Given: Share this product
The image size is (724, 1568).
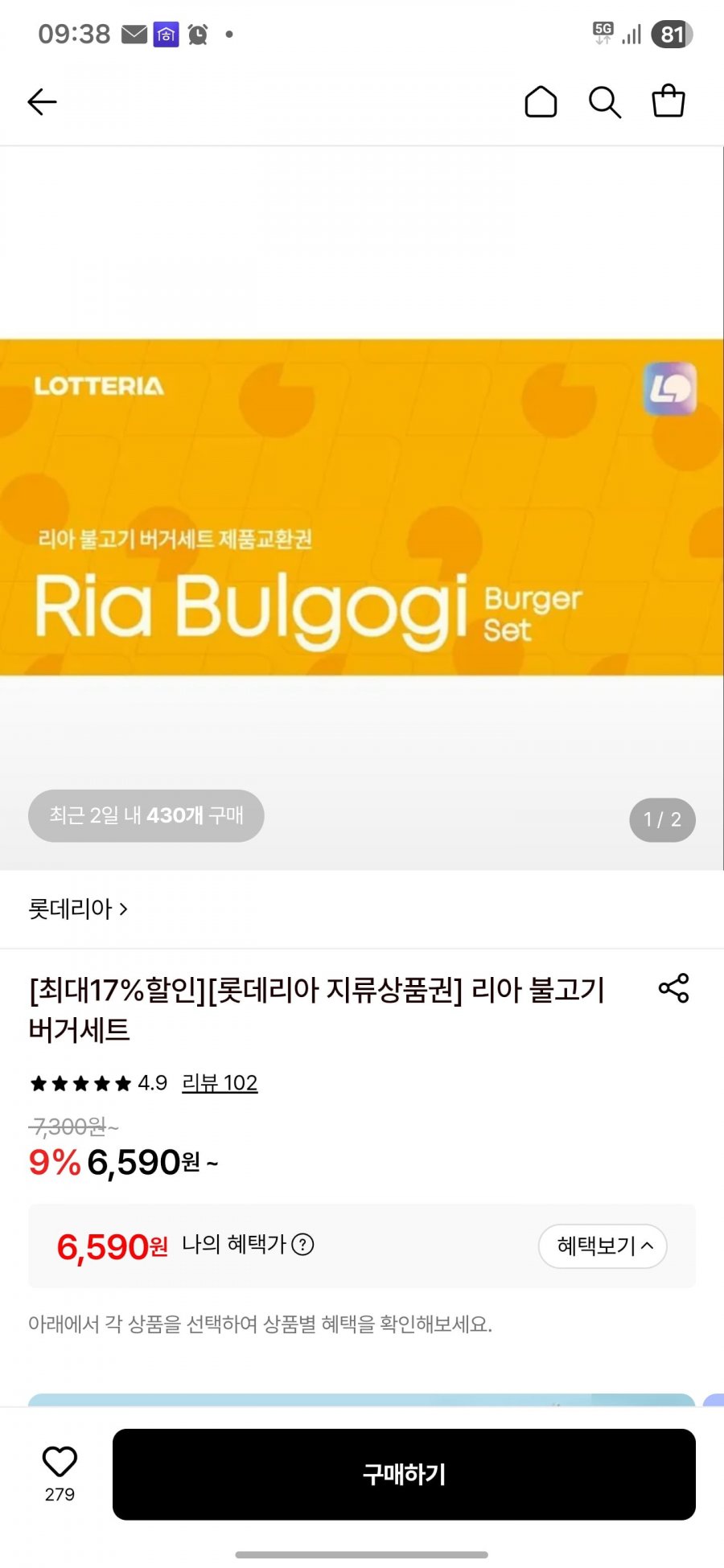Looking at the screenshot, I should point(673,988).
